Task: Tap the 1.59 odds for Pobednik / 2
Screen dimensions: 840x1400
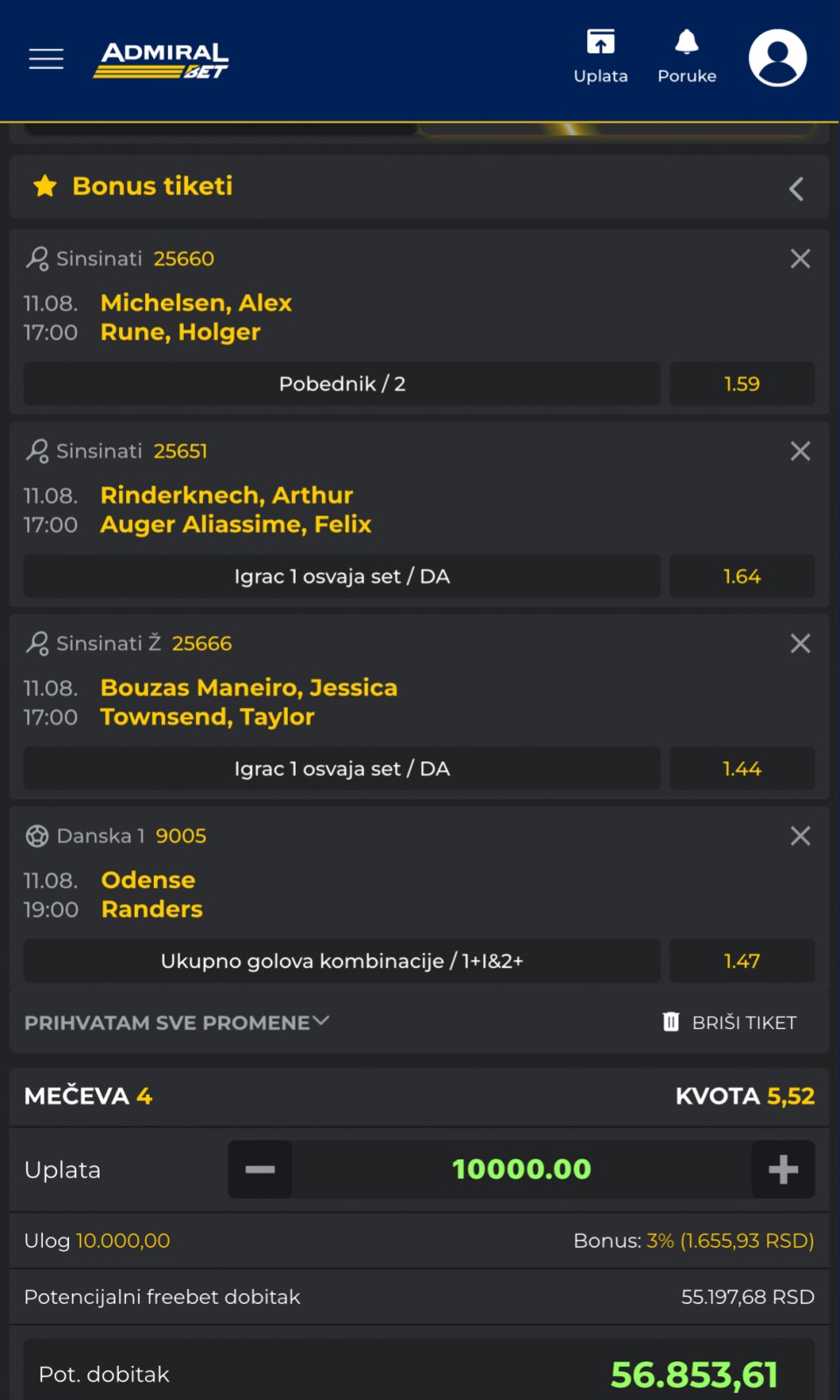Action: pyautogui.click(x=742, y=383)
